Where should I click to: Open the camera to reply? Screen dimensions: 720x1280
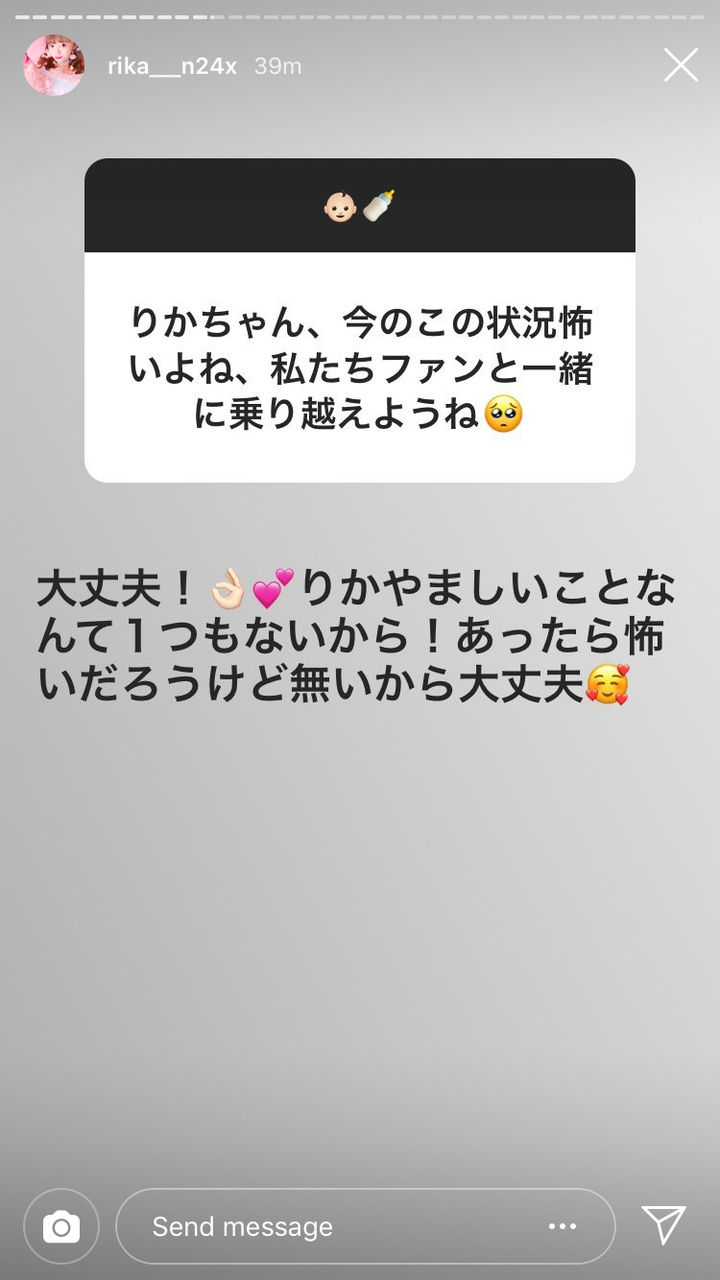click(61, 1226)
